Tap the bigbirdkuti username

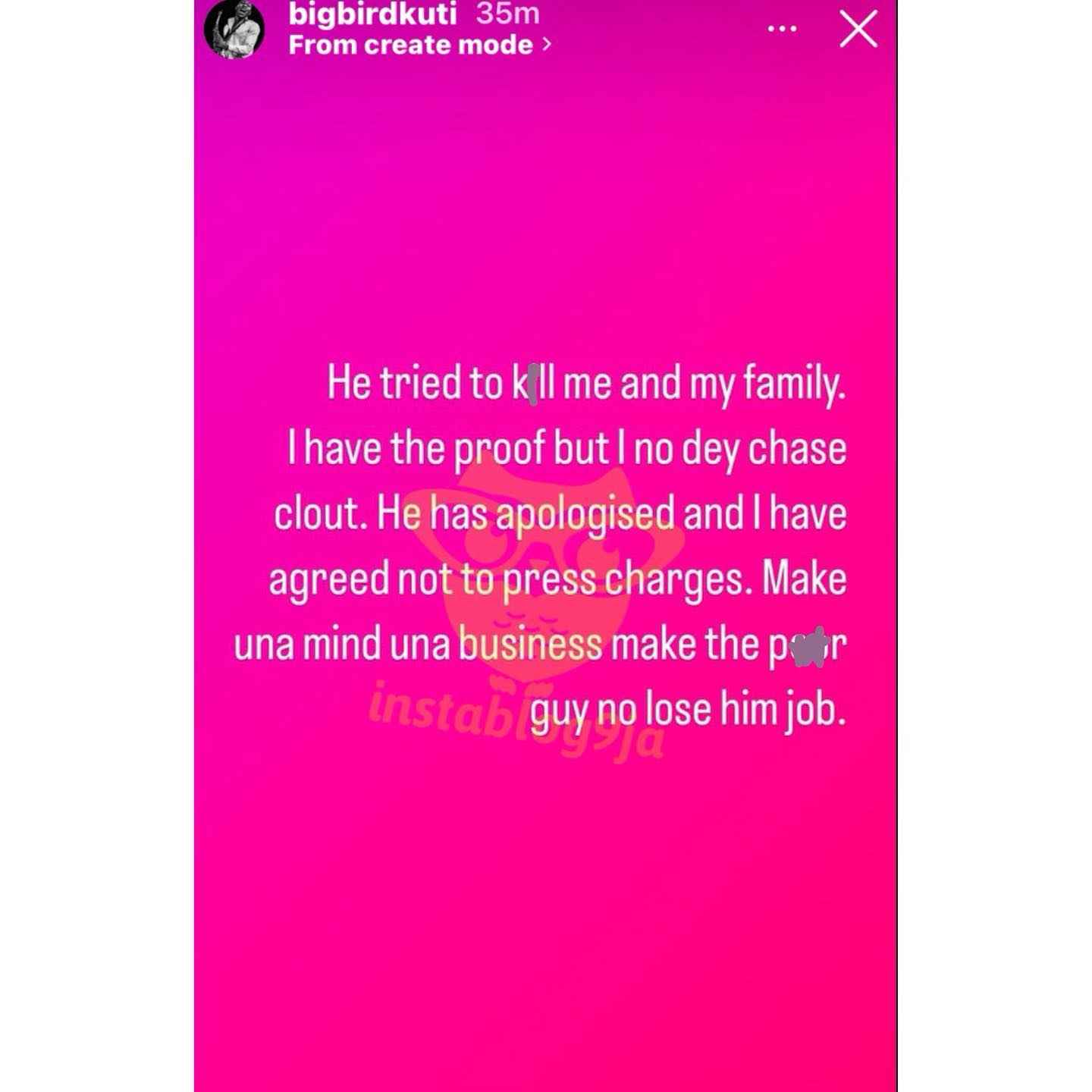[x=372, y=13]
